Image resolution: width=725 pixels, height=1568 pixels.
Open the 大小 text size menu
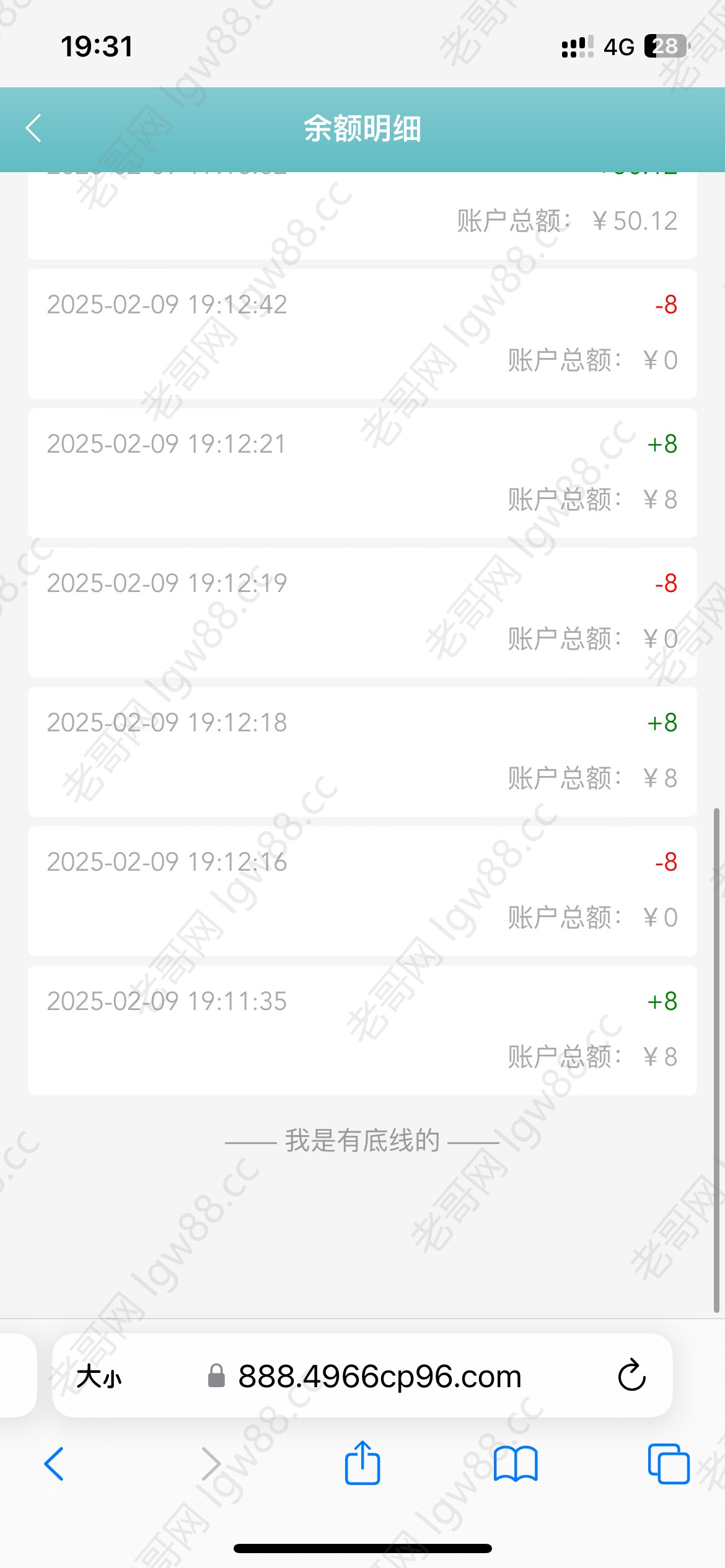pyautogui.click(x=99, y=1377)
